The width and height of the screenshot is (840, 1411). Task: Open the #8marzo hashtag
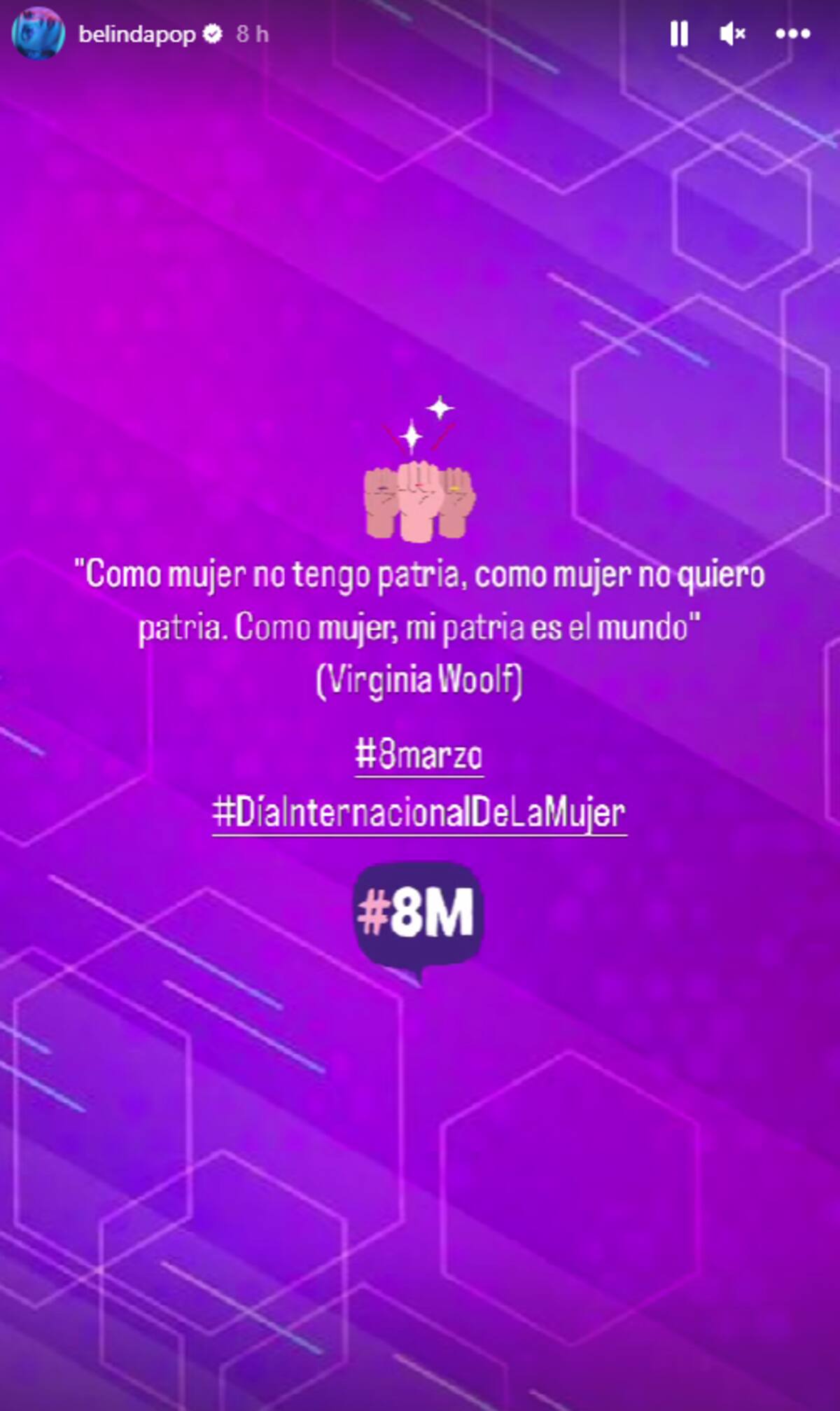click(x=419, y=755)
